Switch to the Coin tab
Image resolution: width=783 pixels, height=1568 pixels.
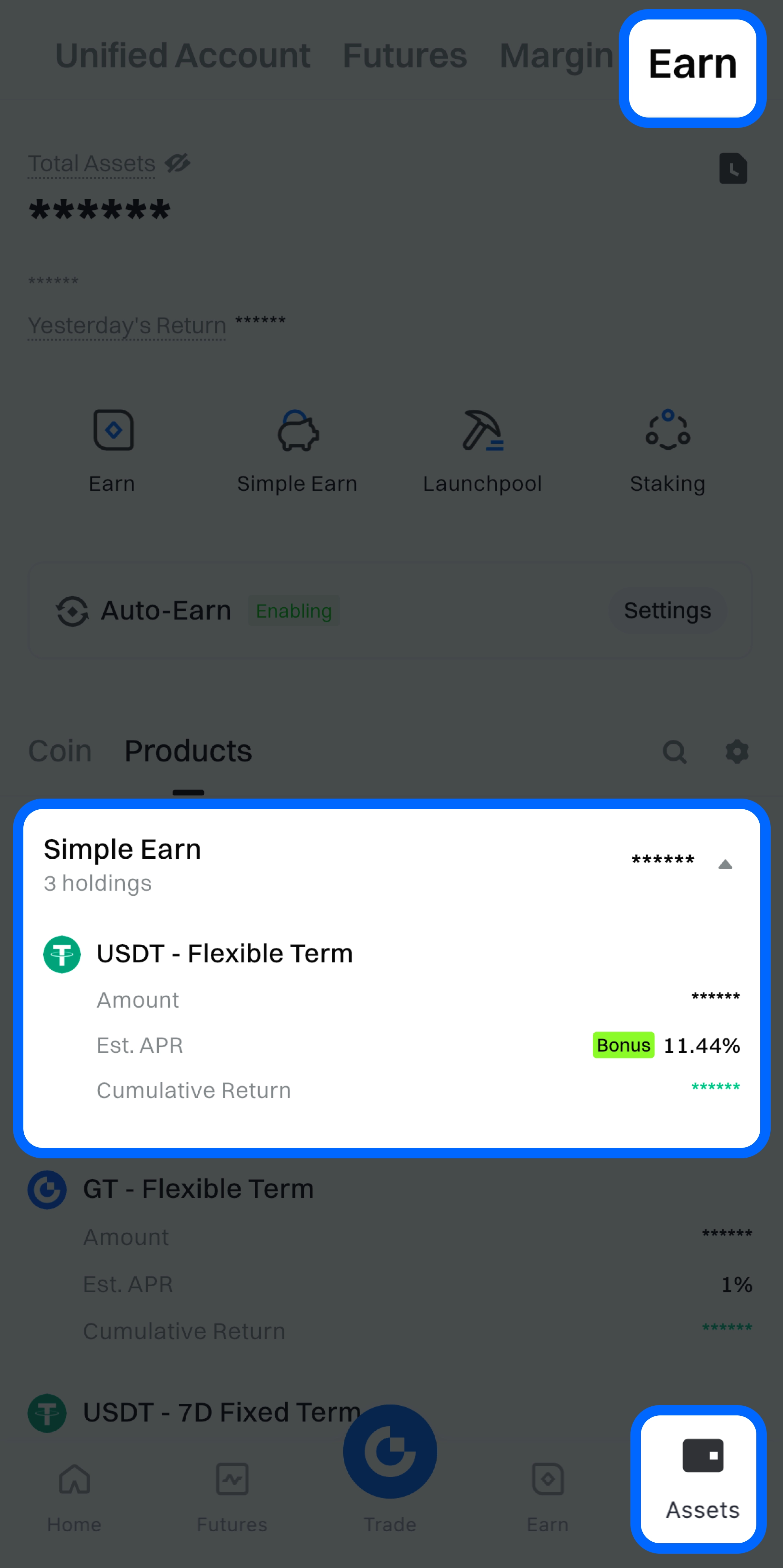point(60,751)
